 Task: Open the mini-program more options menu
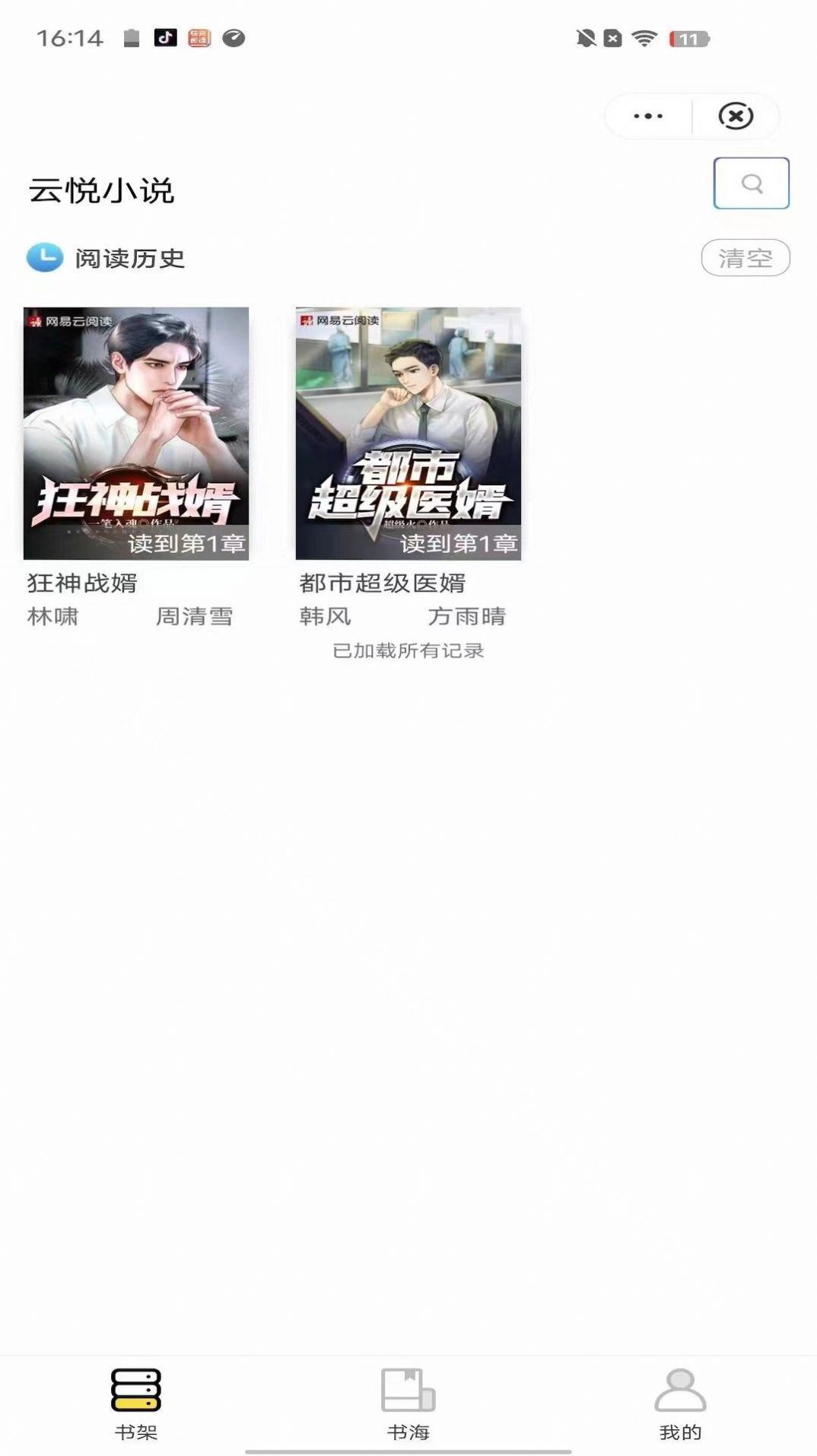click(x=647, y=116)
